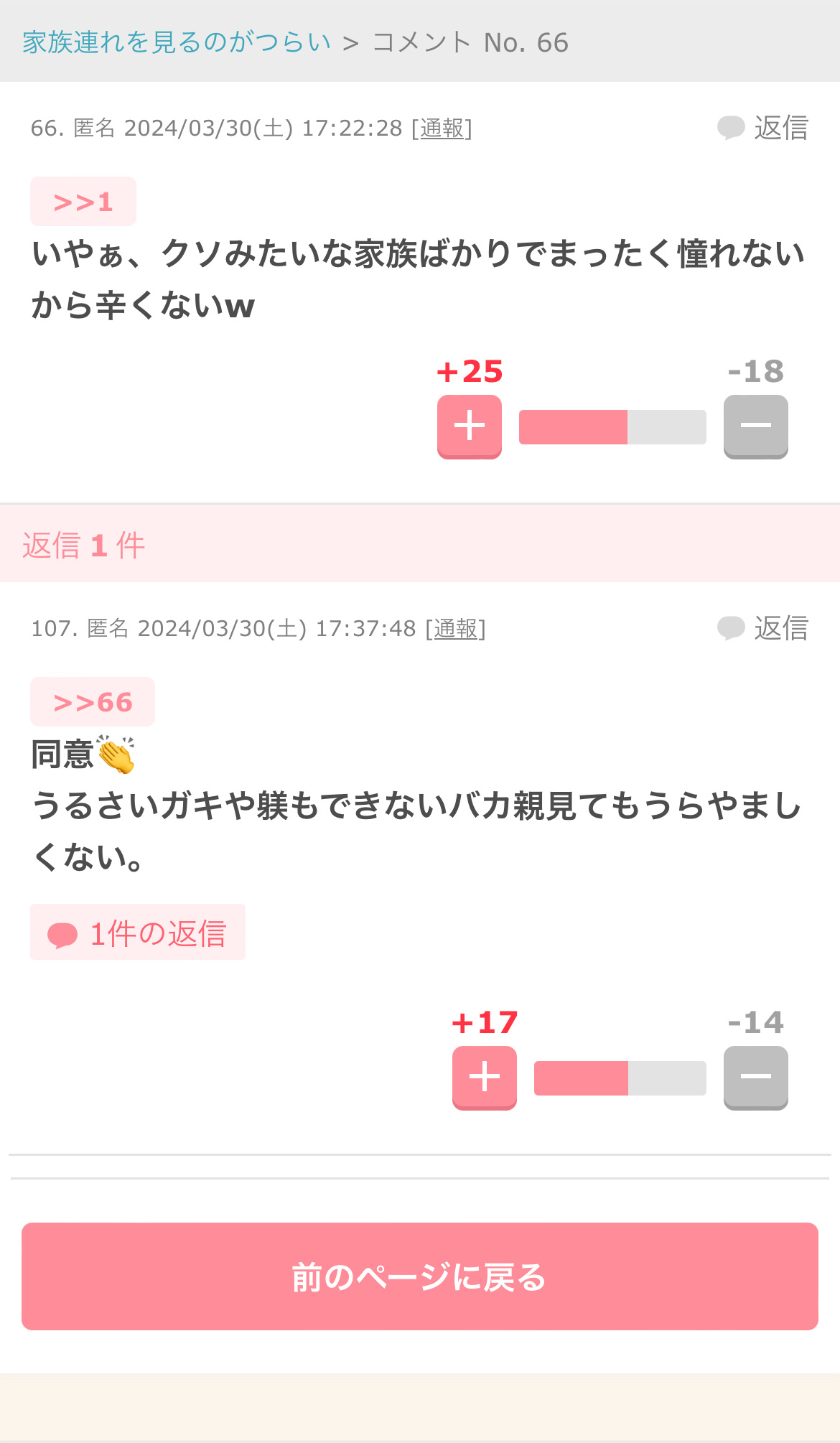Expand 1件の返信 under comment 107

138,933
